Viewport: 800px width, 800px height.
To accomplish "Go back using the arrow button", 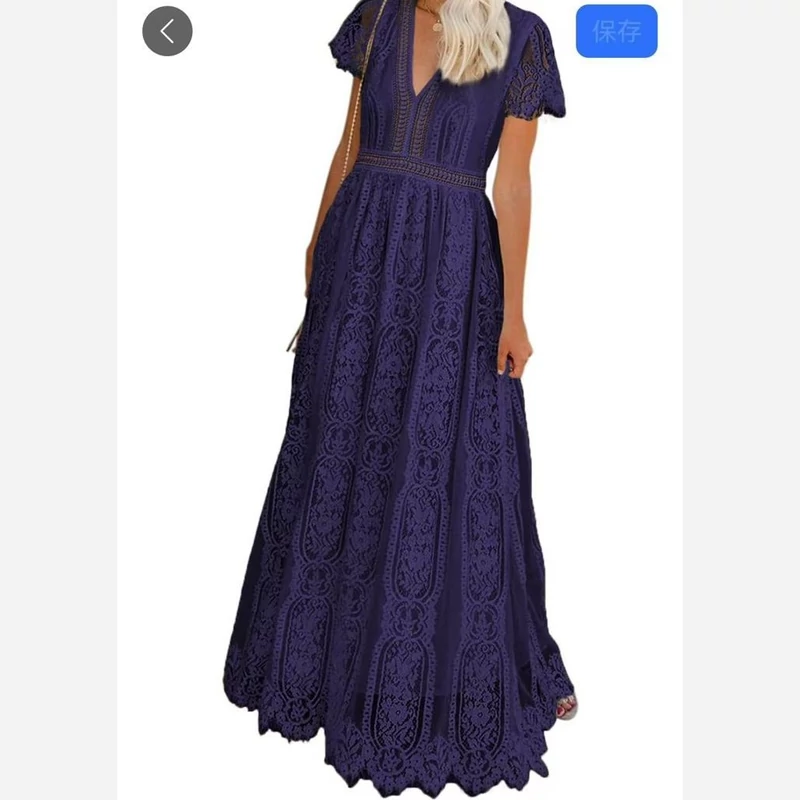I will click(167, 31).
